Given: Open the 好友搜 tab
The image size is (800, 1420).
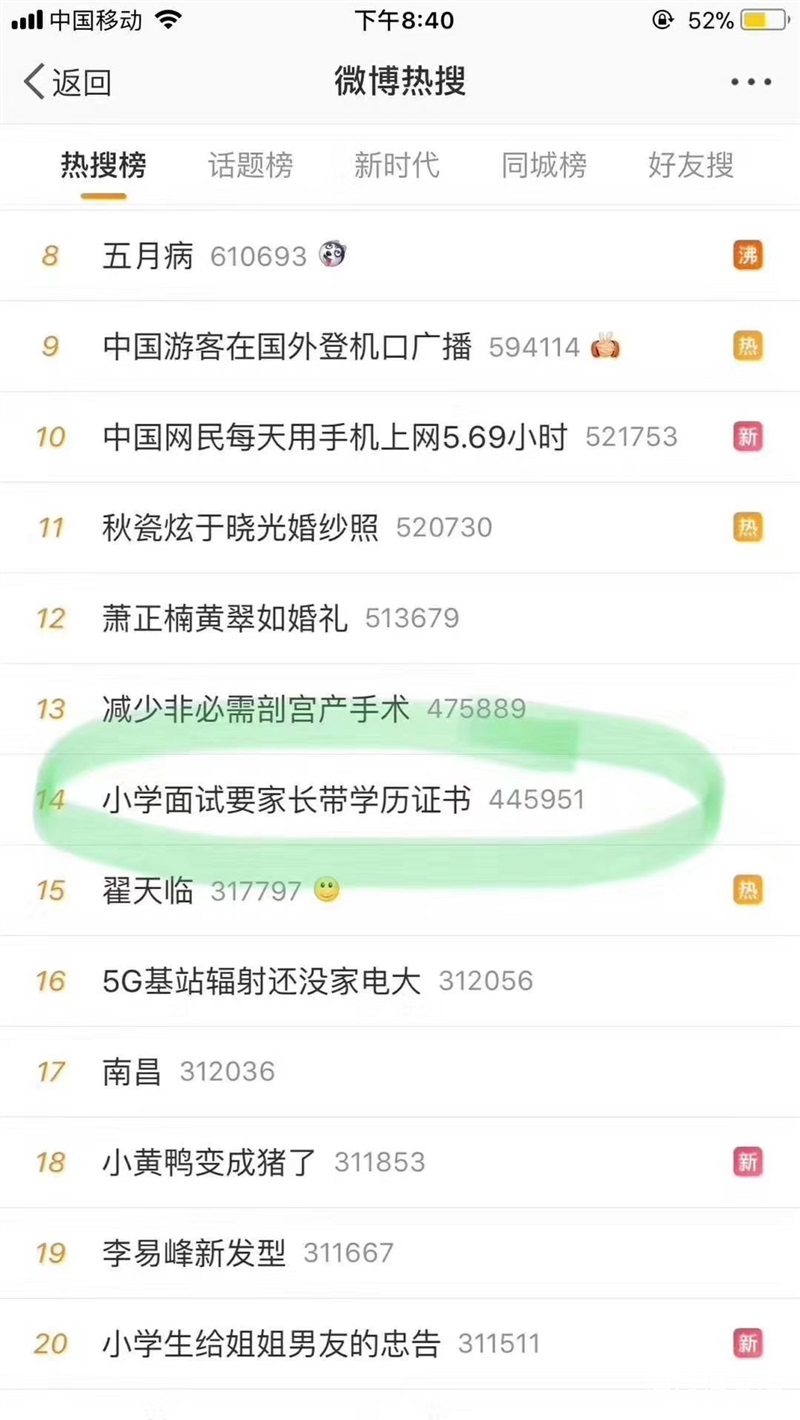Looking at the screenshot, I should pyautogui.click(x=691, y=165).
